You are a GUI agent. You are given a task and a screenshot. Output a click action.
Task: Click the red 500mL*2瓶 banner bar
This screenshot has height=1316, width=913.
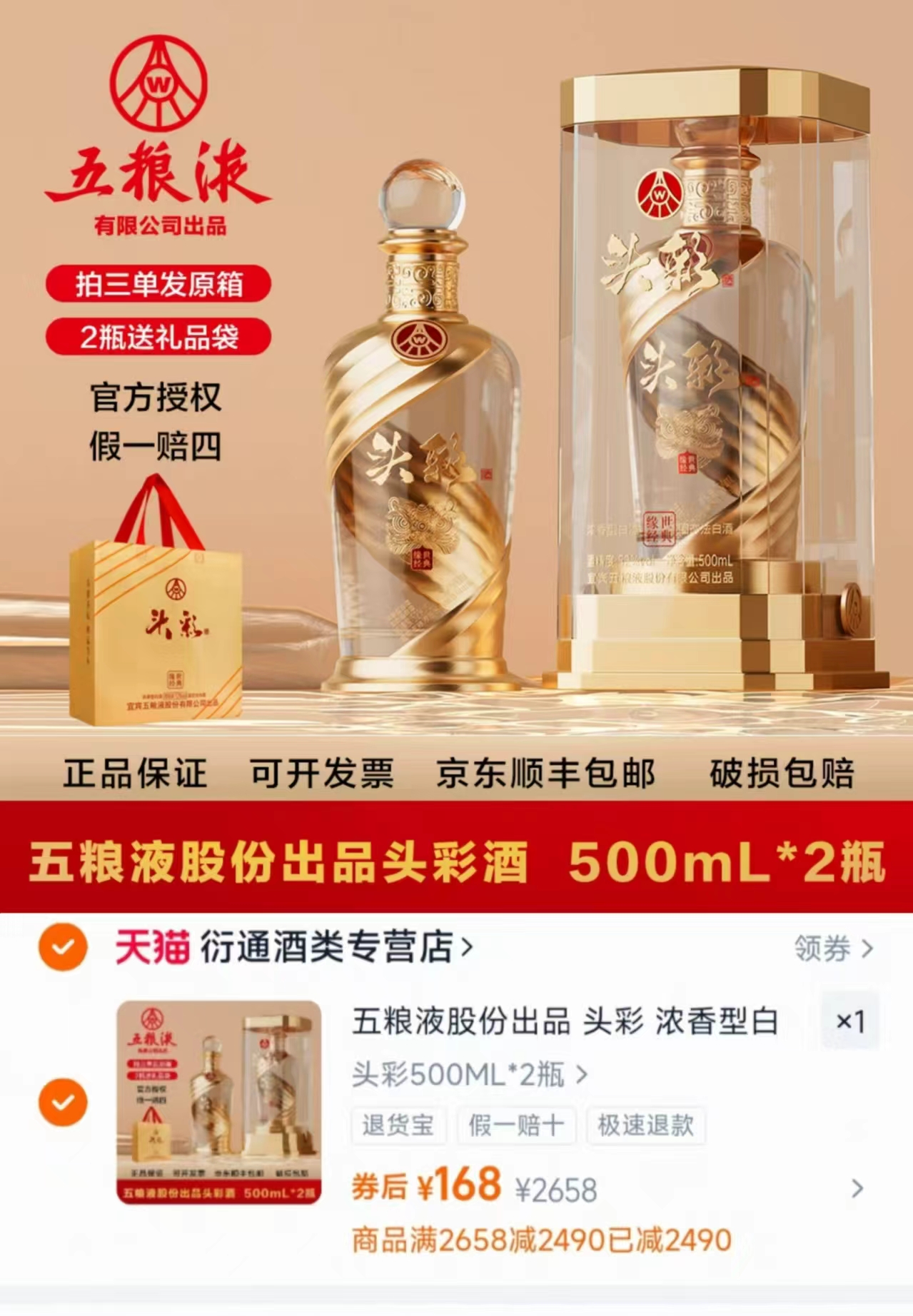[x=457, y=864]
